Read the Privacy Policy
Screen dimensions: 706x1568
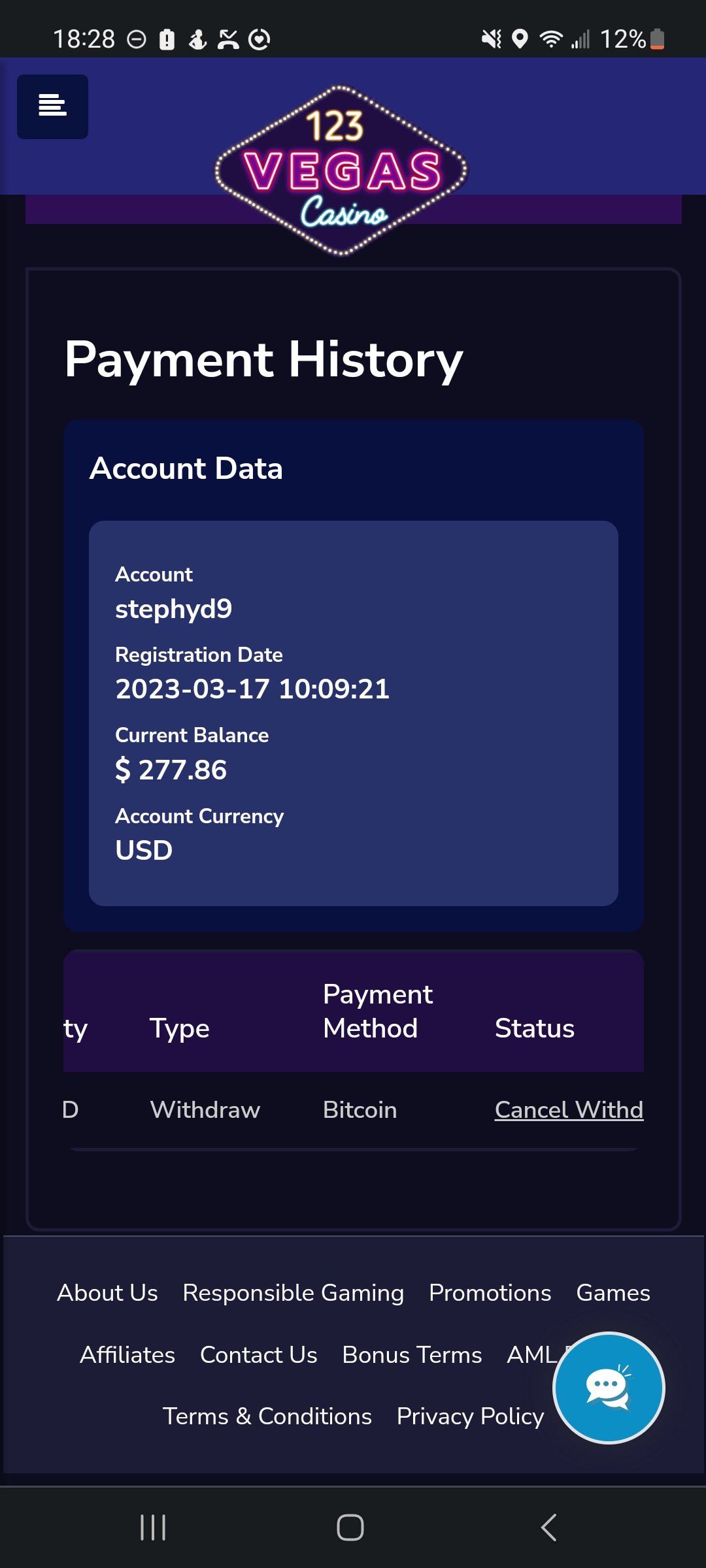471,1416
